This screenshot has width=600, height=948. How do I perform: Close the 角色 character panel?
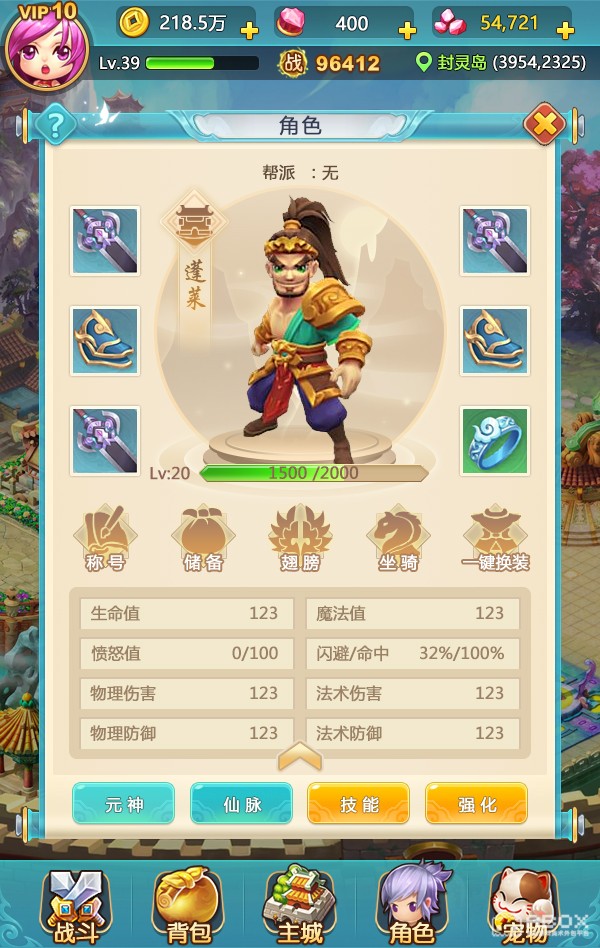(544, 125)
